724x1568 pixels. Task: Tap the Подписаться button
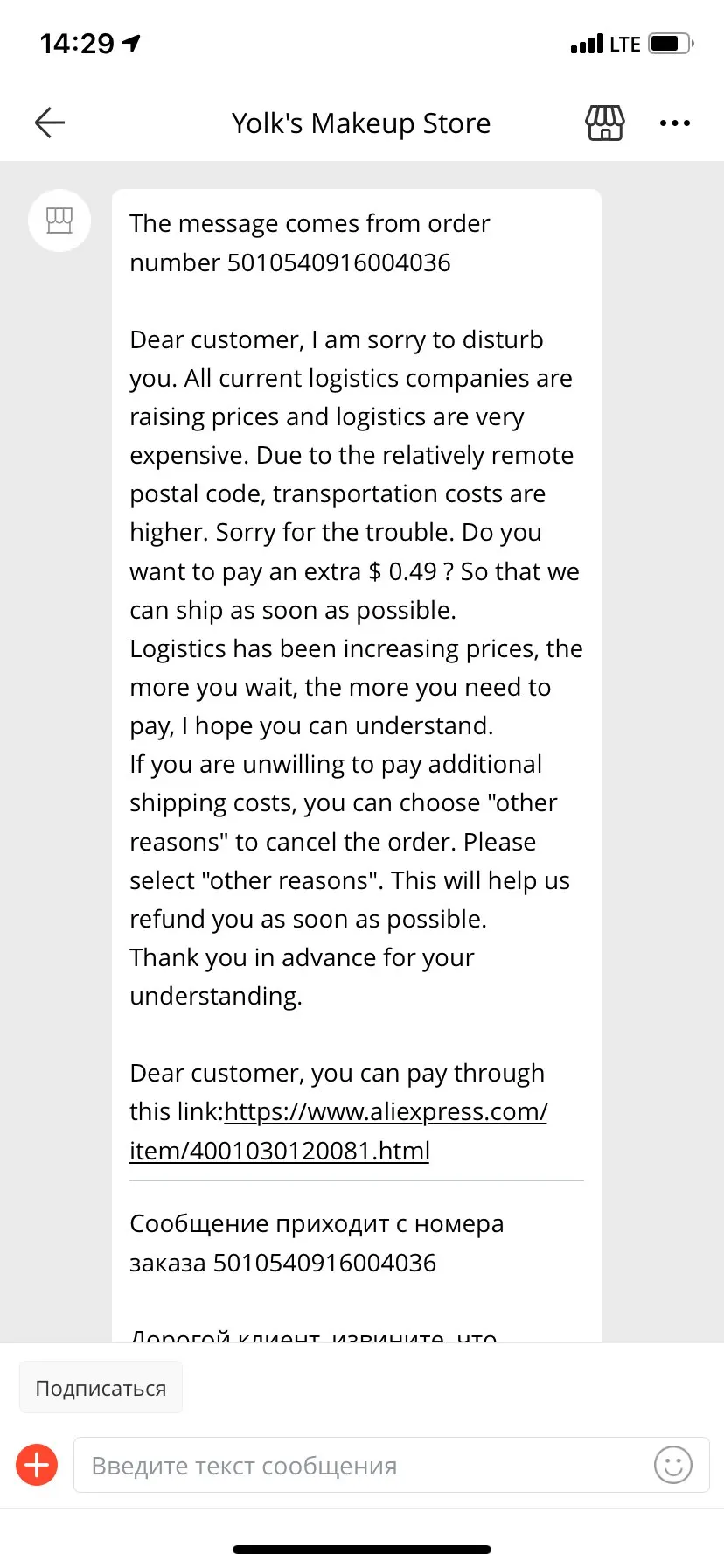point(101,1388)
